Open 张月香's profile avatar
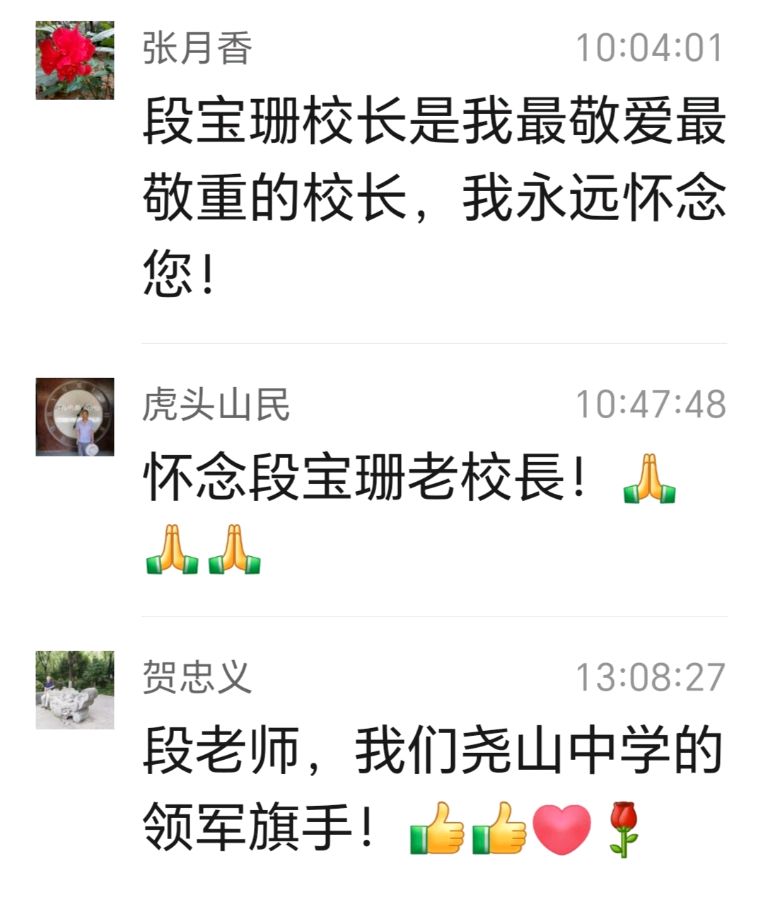763x900 pixels. coord(75,60)
